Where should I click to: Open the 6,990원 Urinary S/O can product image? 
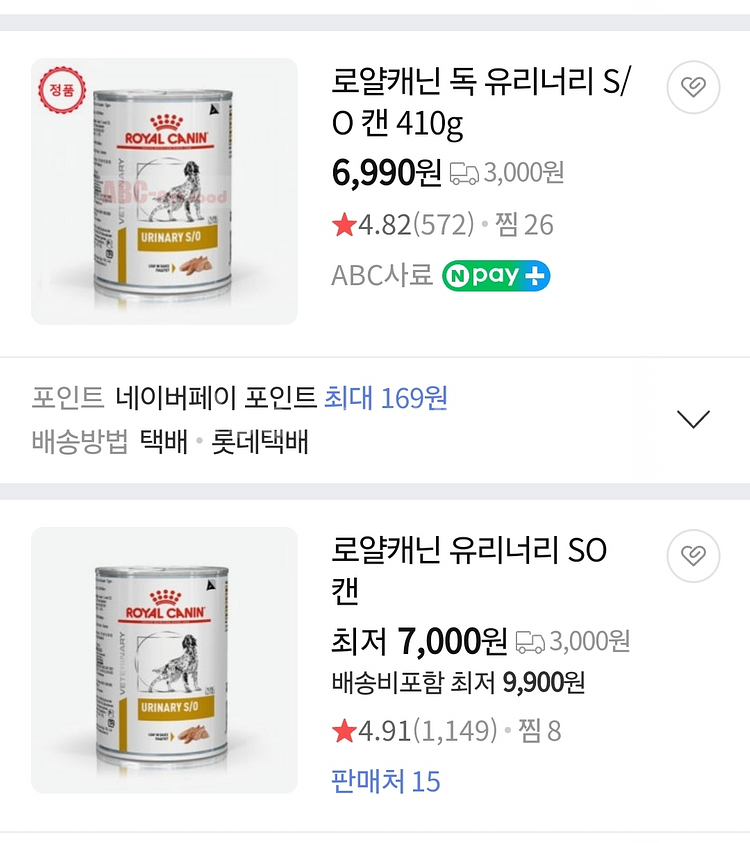(164, 191)
